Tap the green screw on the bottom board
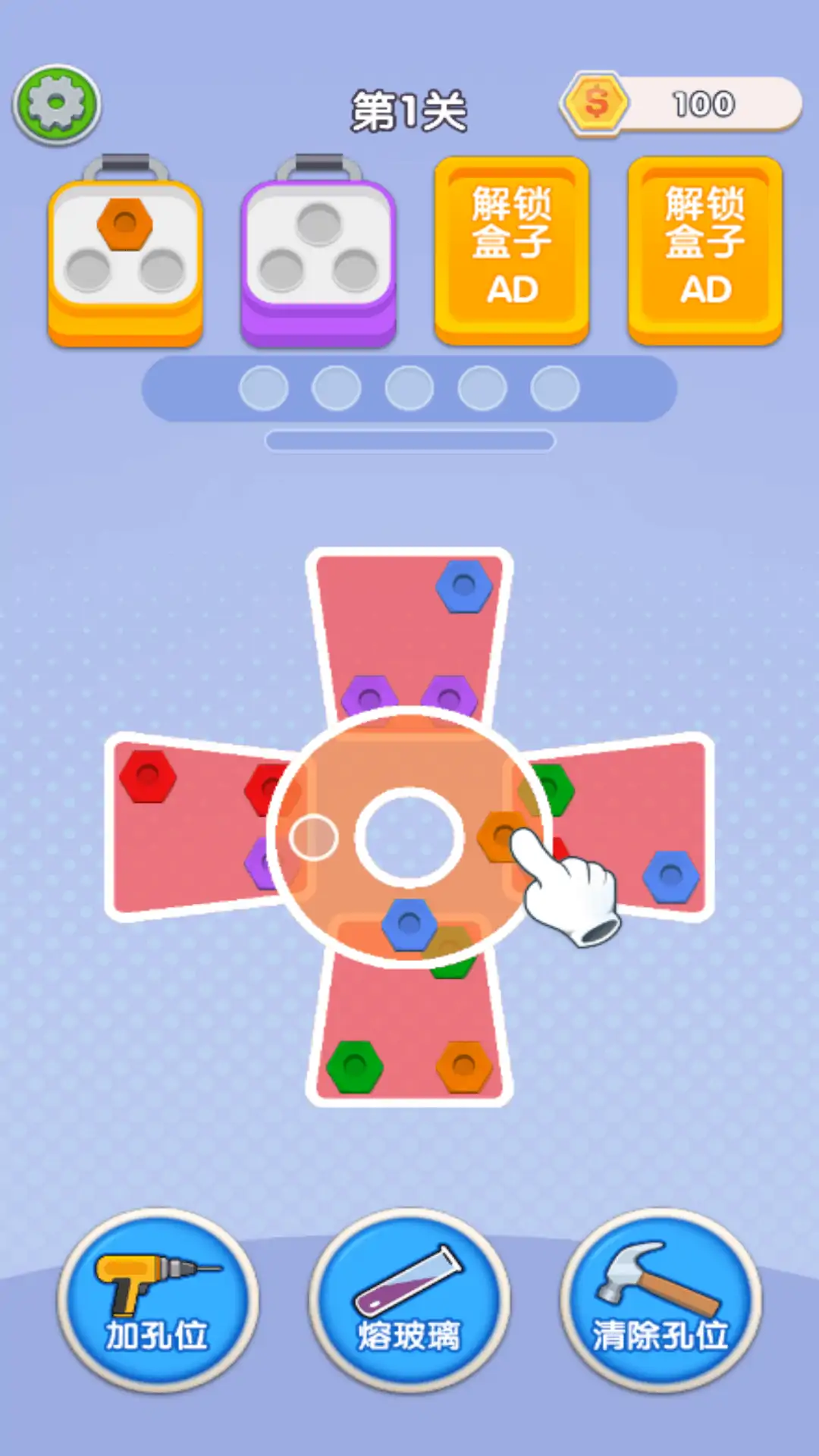Viewport: 819px width, 1456px height. pos(354,1067)
